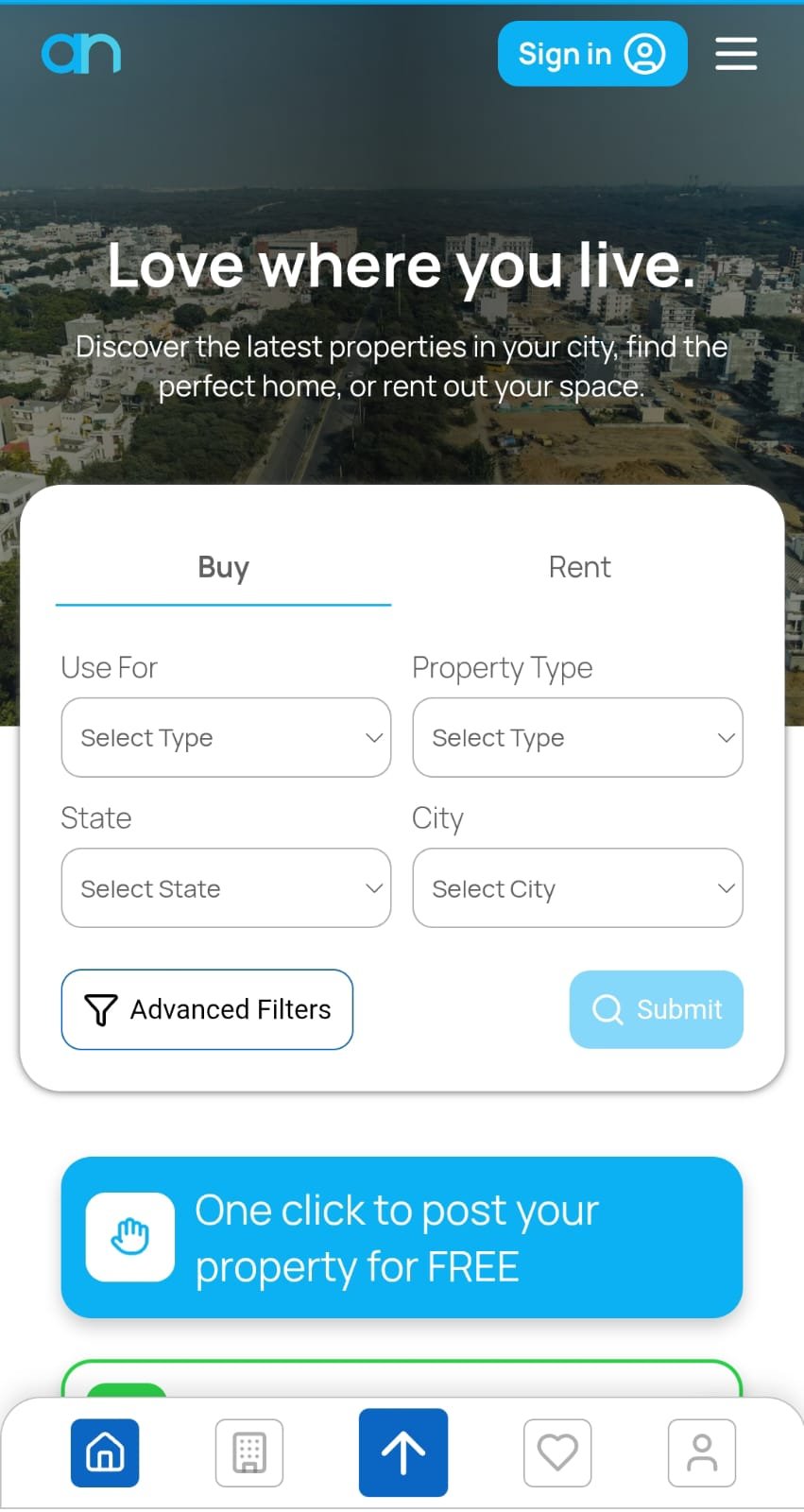Open the hamburger menu
Screen dimensions: 804x1512
736,54
